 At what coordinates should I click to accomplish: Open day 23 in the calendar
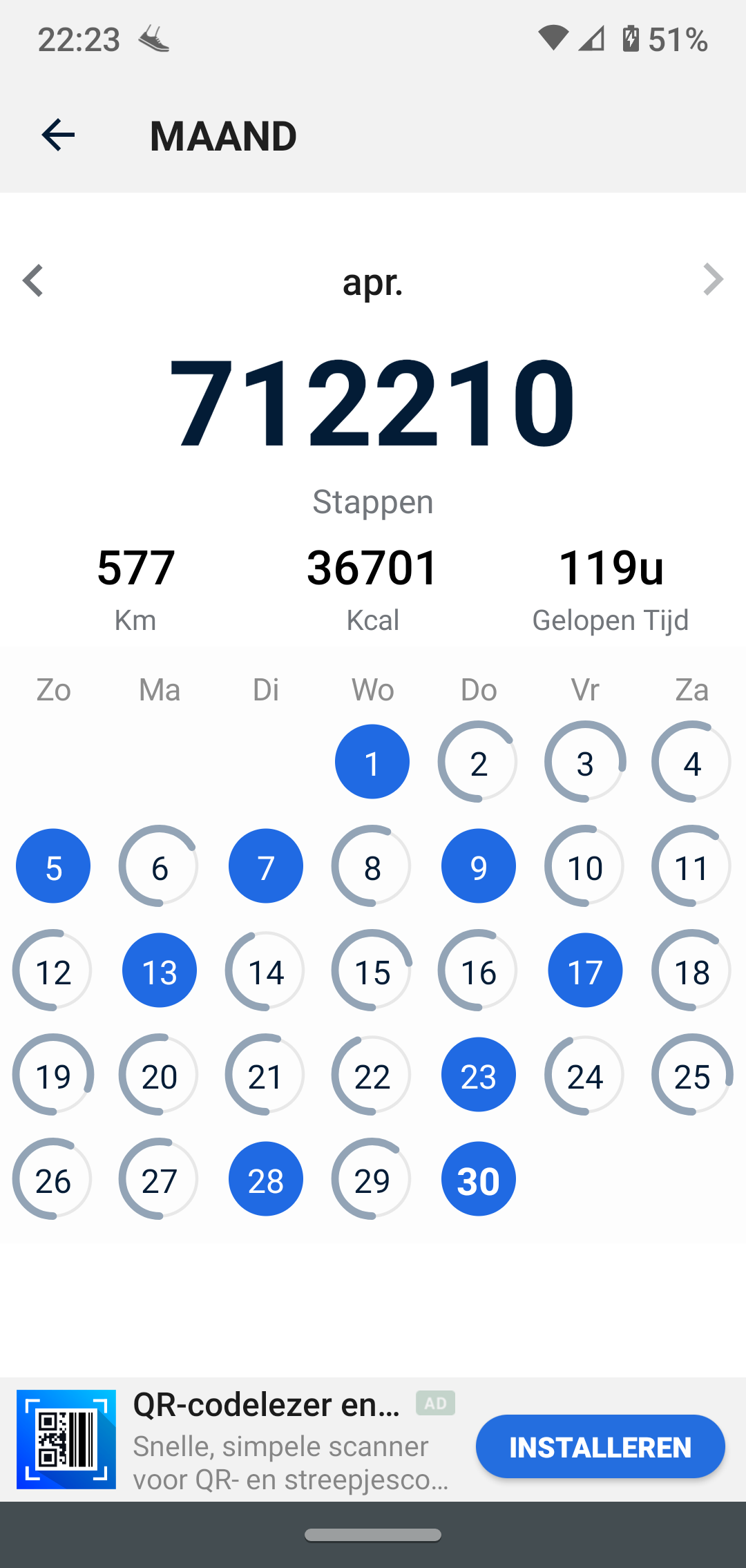tap(479, 1075)
